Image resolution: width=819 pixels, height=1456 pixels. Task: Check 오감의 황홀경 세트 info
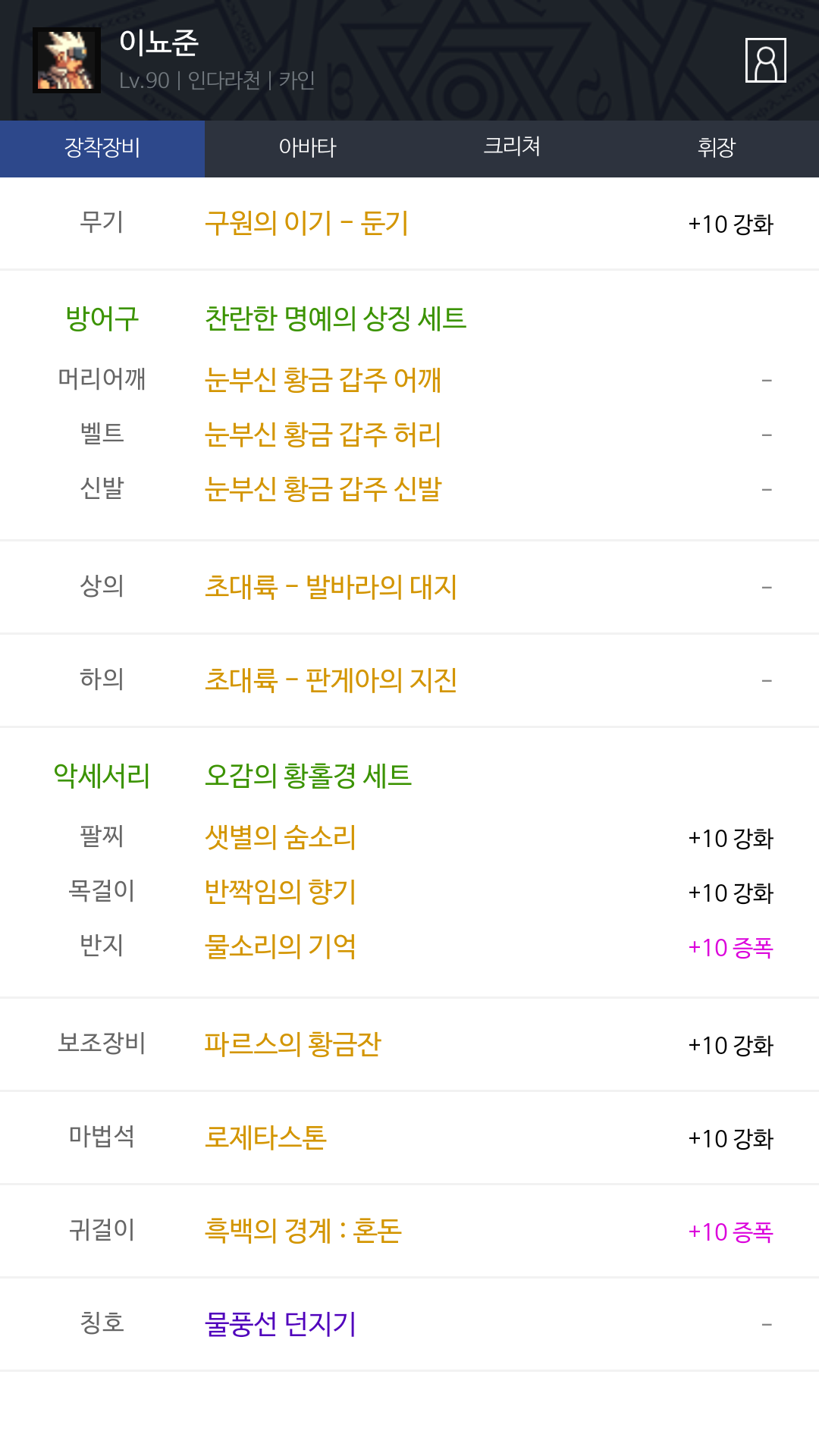[308, 776]
